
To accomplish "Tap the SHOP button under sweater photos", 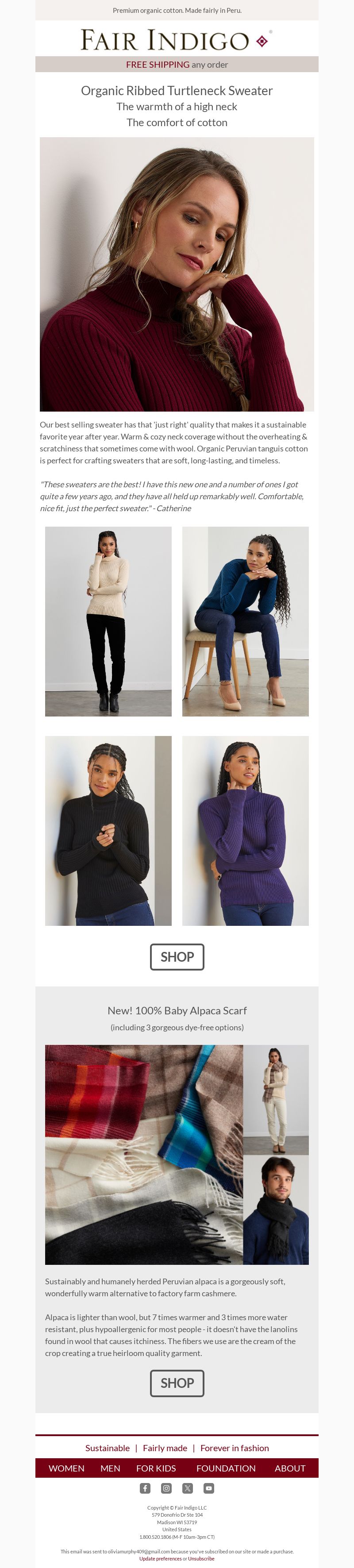I will coord(177,956).
